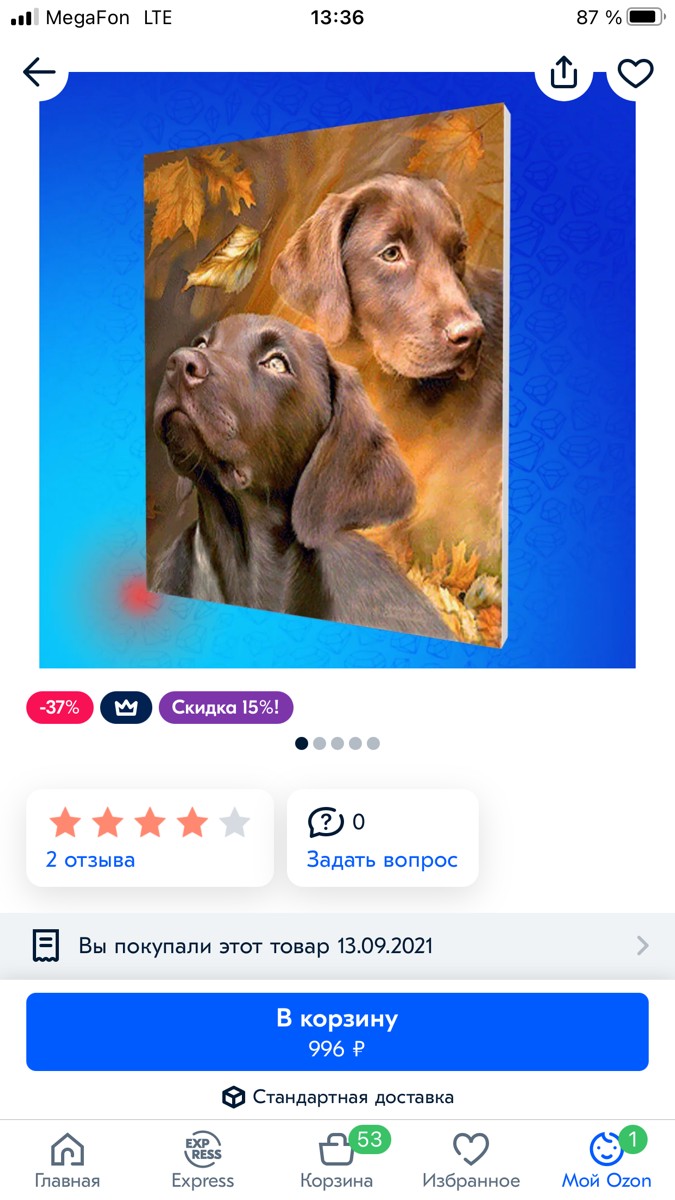Add the product to favorites with the heart

[635, 72]
